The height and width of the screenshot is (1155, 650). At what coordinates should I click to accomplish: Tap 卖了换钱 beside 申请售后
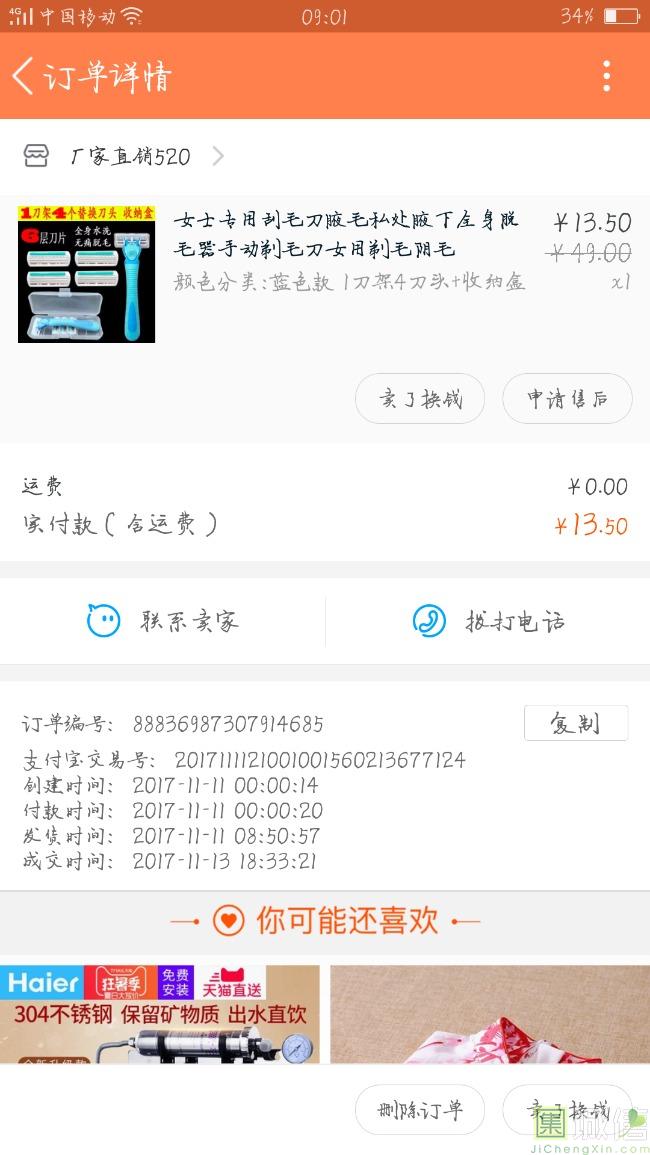[420, 399]
